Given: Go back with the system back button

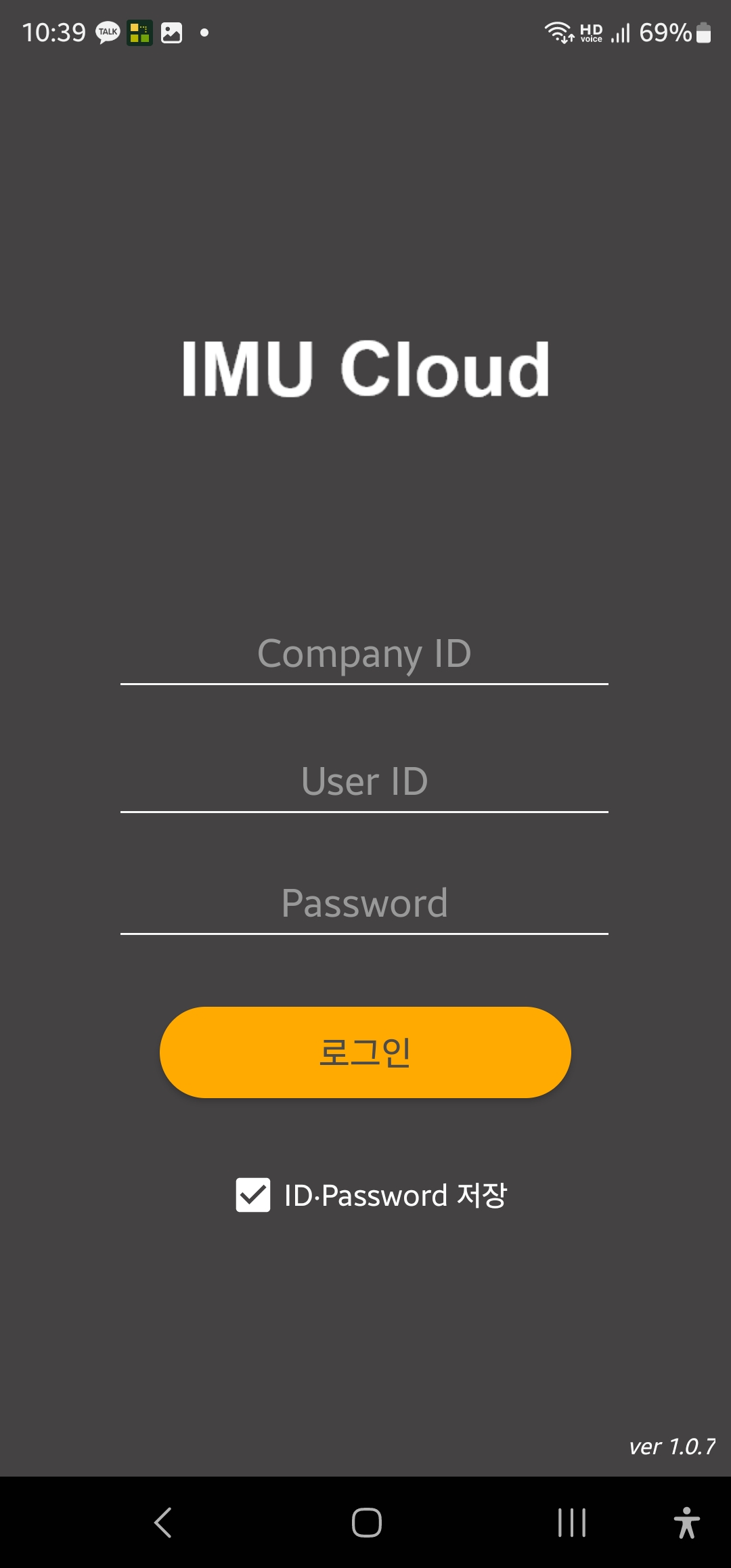Looking at the screenshot, I should click(163, 1523).
